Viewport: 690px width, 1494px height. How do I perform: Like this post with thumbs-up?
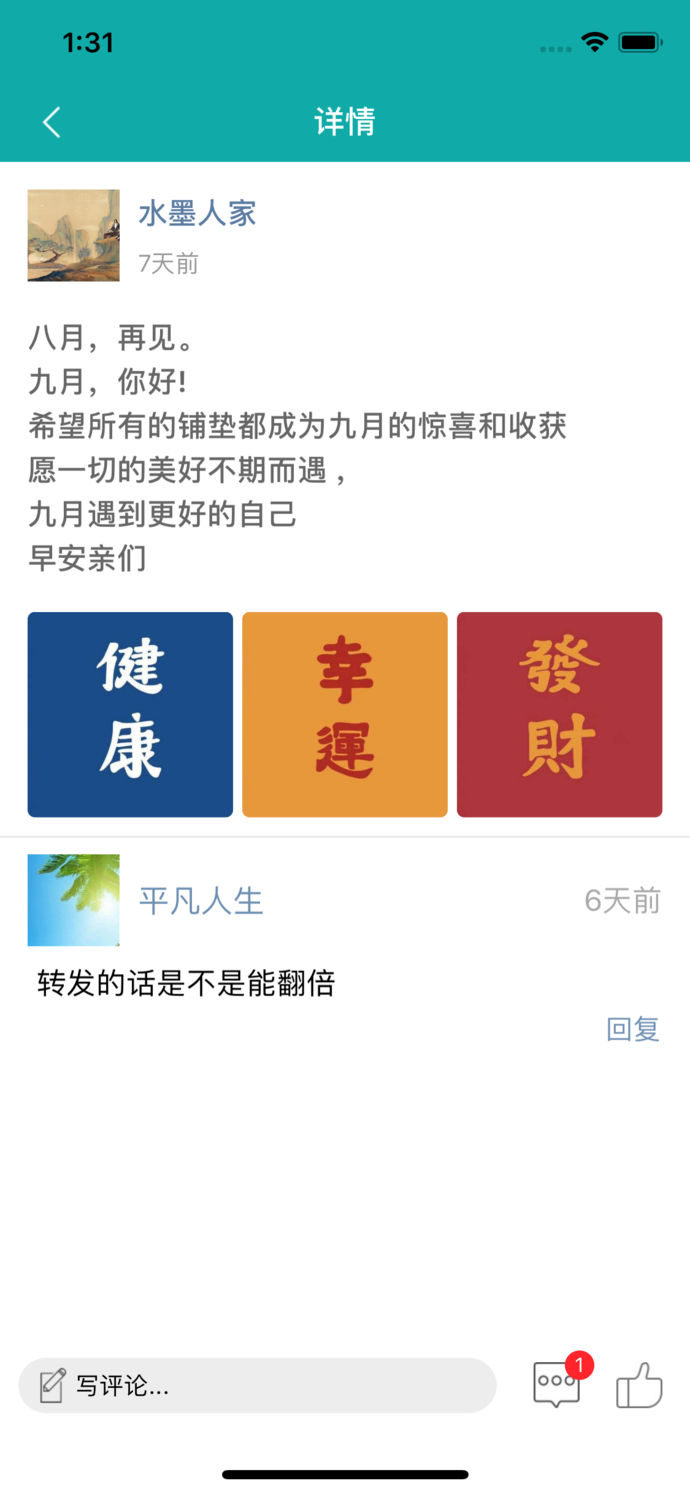pos(639,1385)
